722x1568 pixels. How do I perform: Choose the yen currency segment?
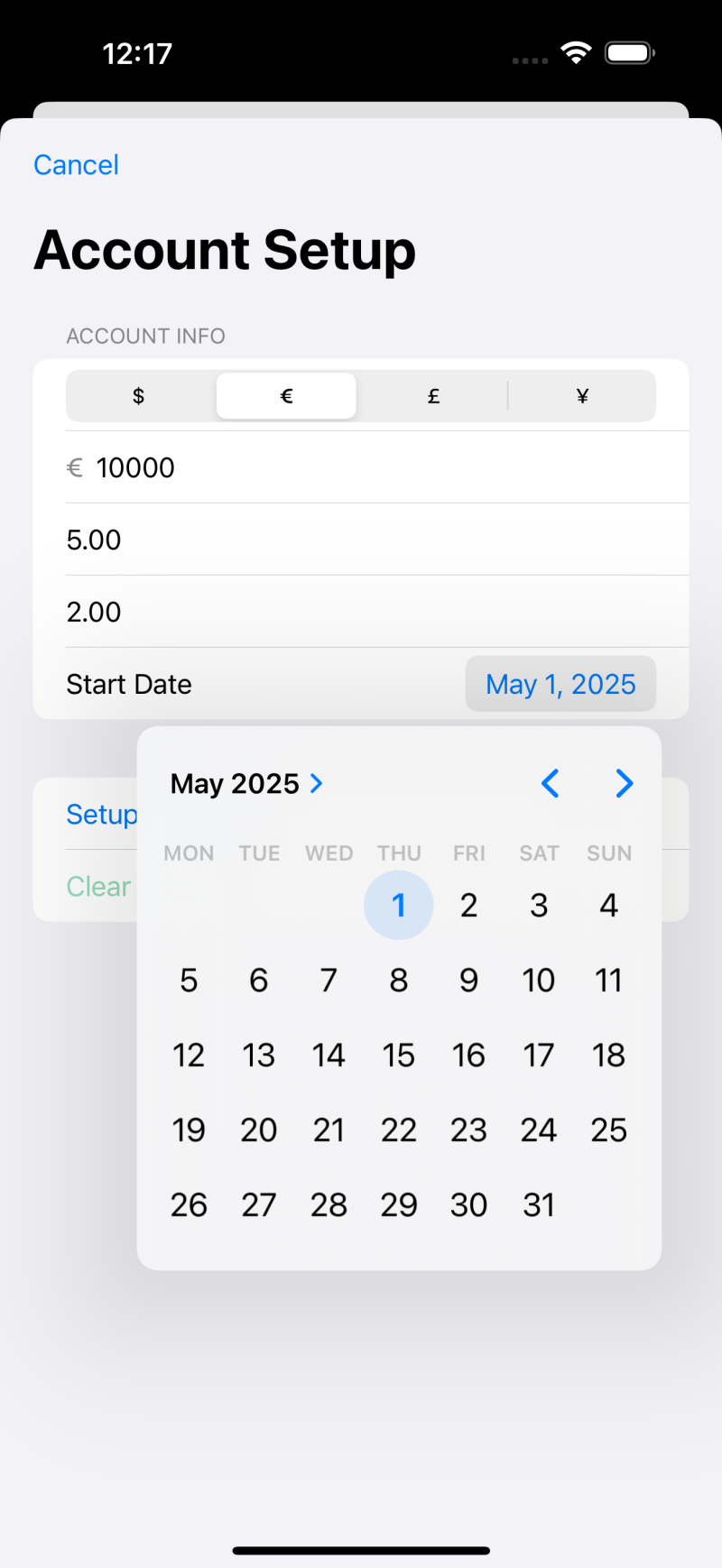coord(582,396)
